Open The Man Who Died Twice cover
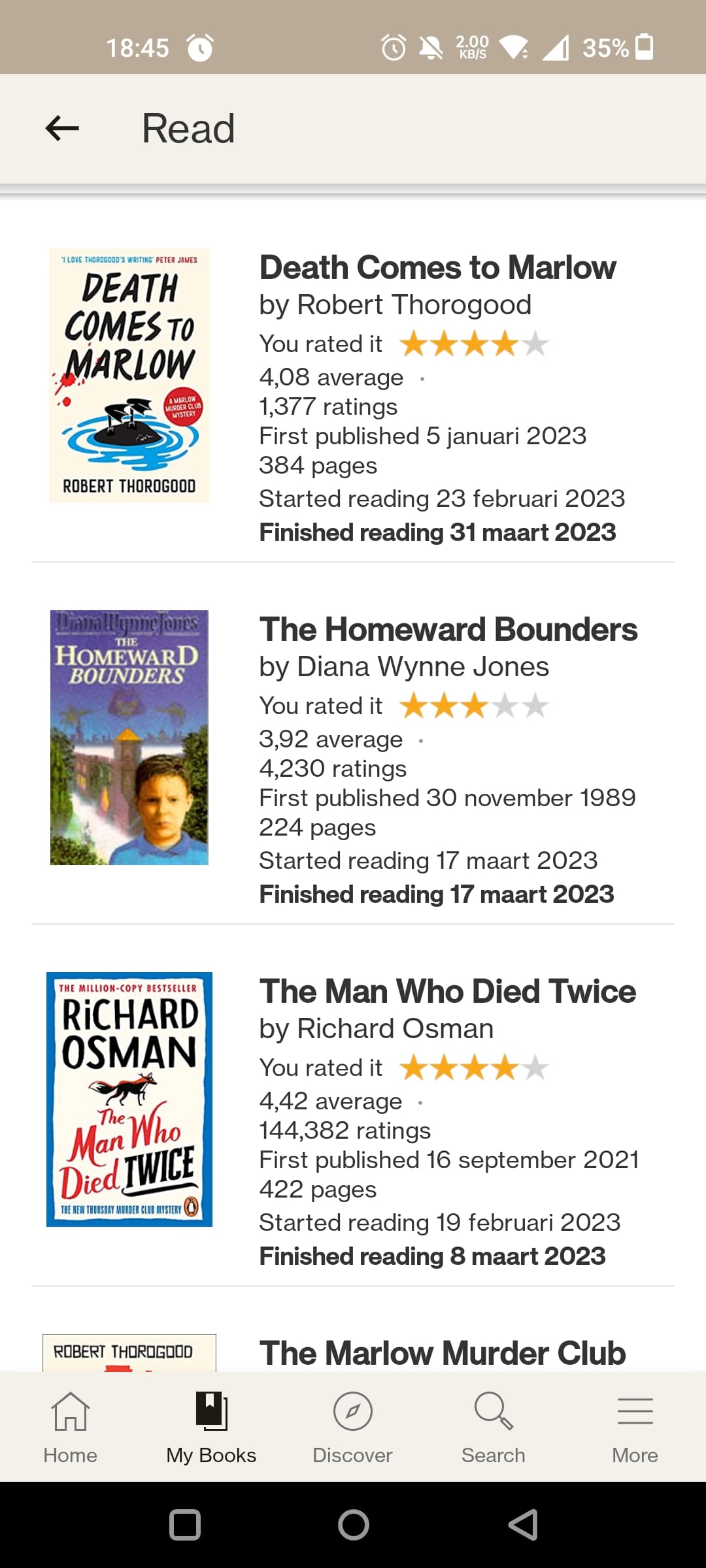 (129, 1100)
